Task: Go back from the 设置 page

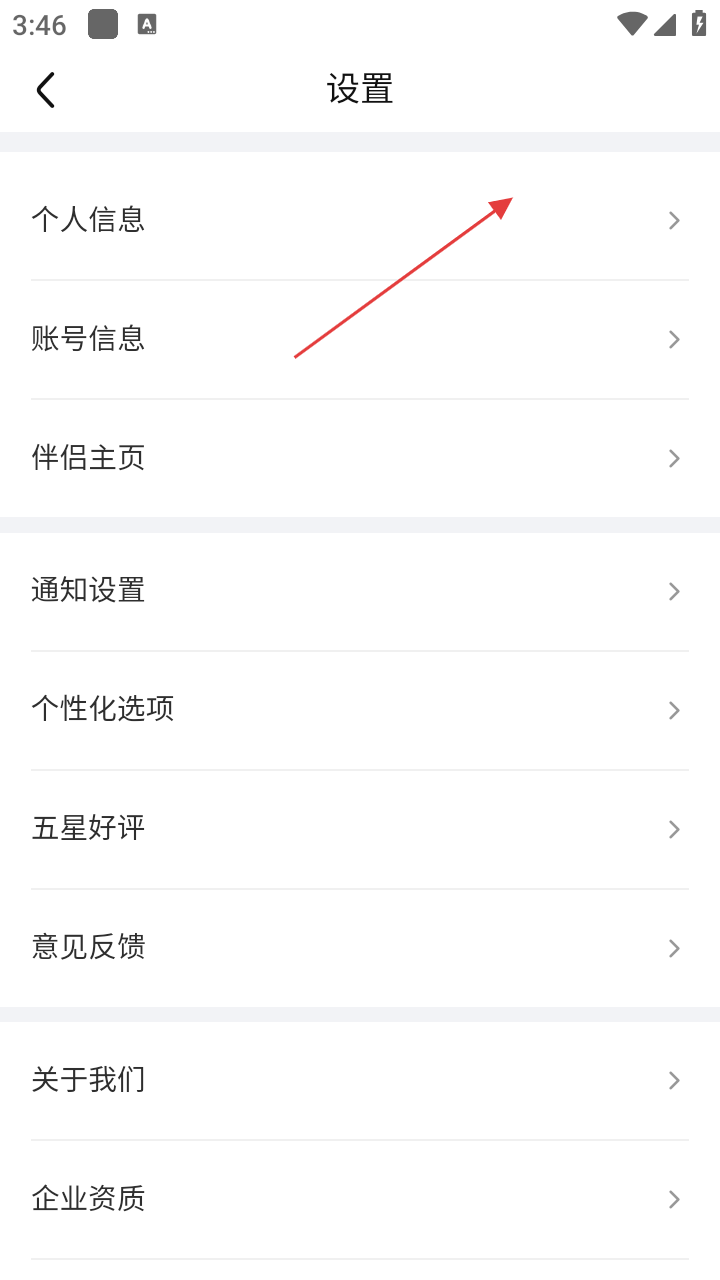Action: coord(46,90)
